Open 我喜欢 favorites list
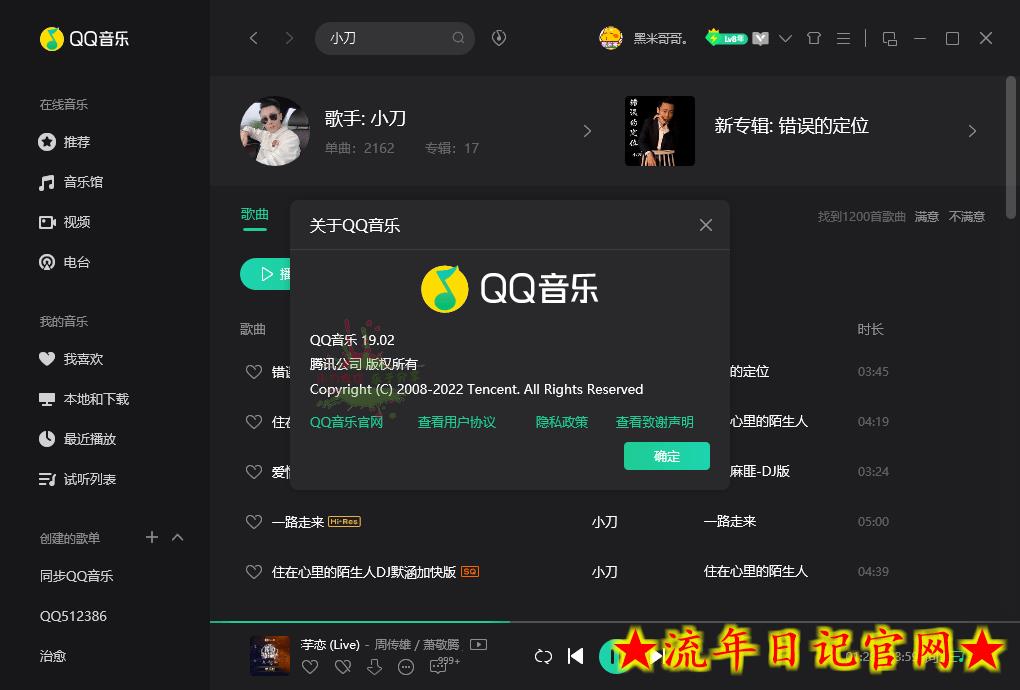The height and width of the screenshot is (690, 1020). pyautogui.click(x=83, y=359)
